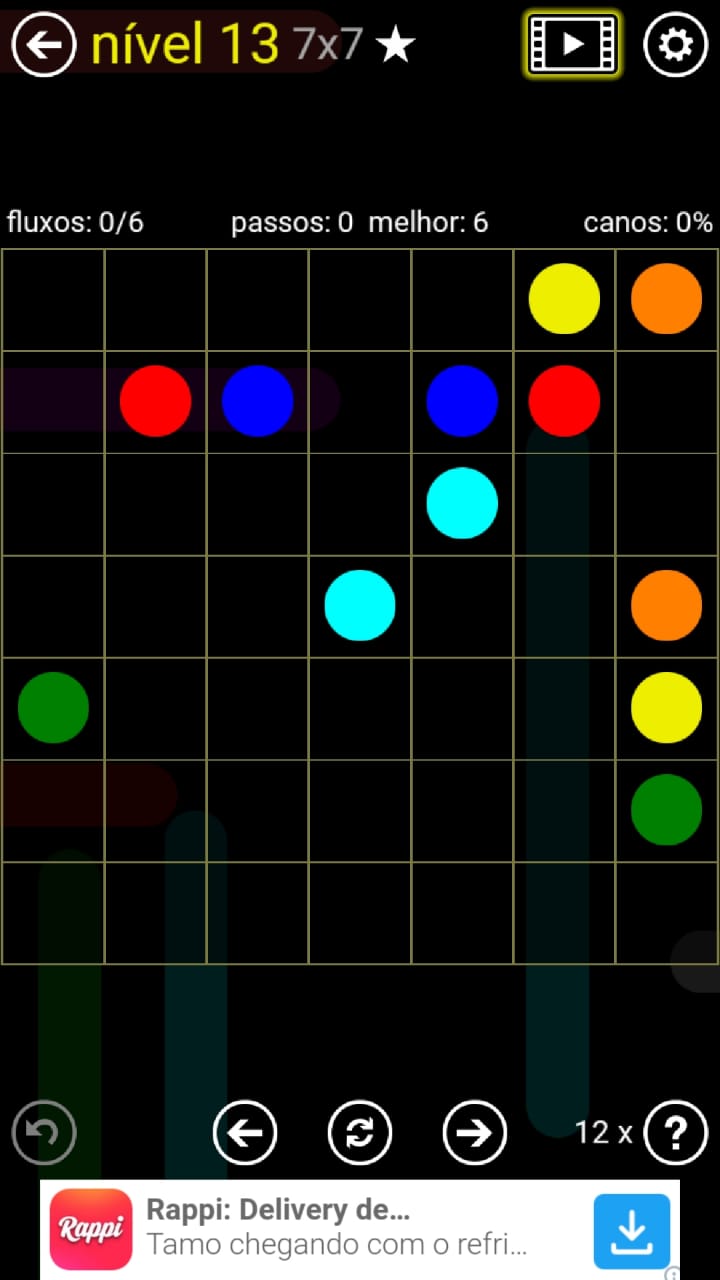Go back using the arrow beside nível 13

(44, 44)
